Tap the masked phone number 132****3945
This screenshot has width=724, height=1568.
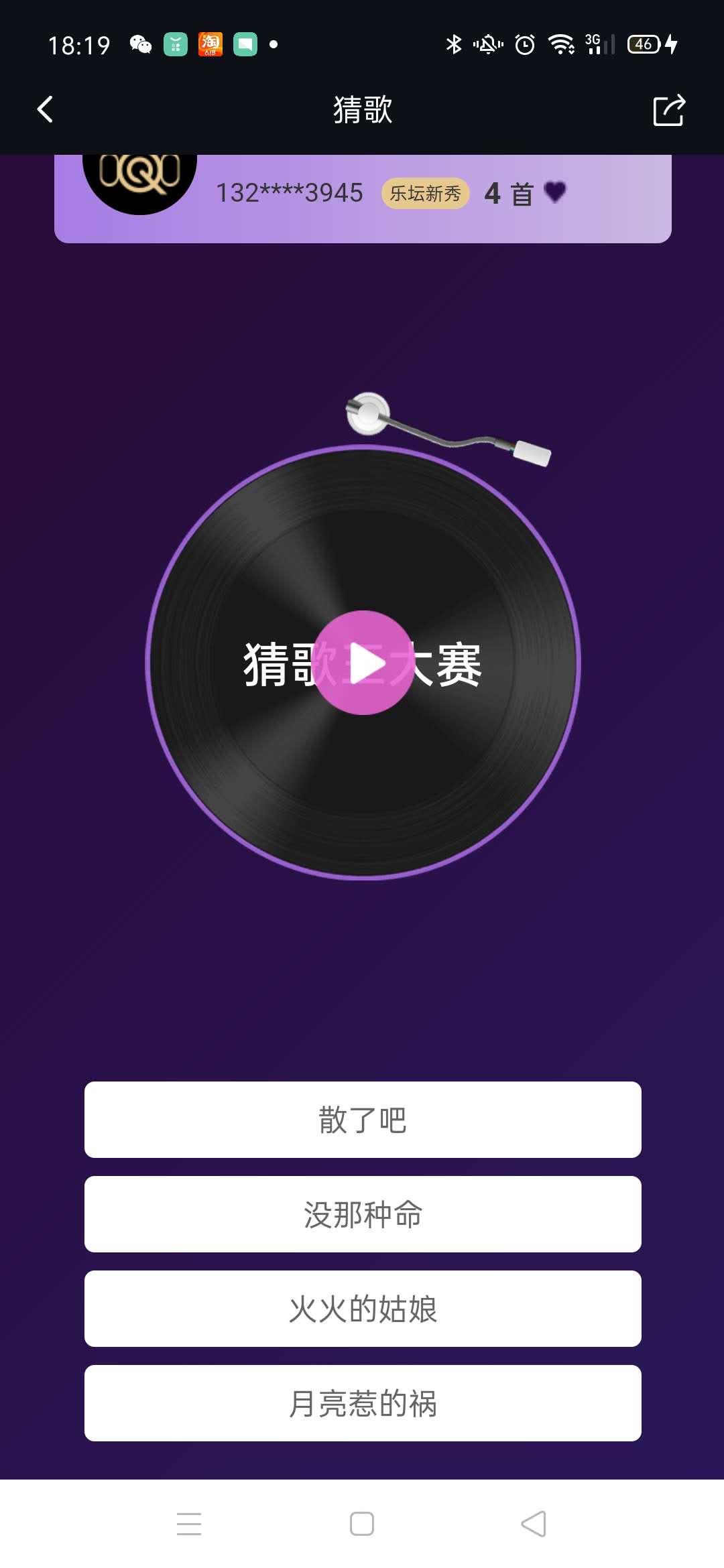(288, 193)
